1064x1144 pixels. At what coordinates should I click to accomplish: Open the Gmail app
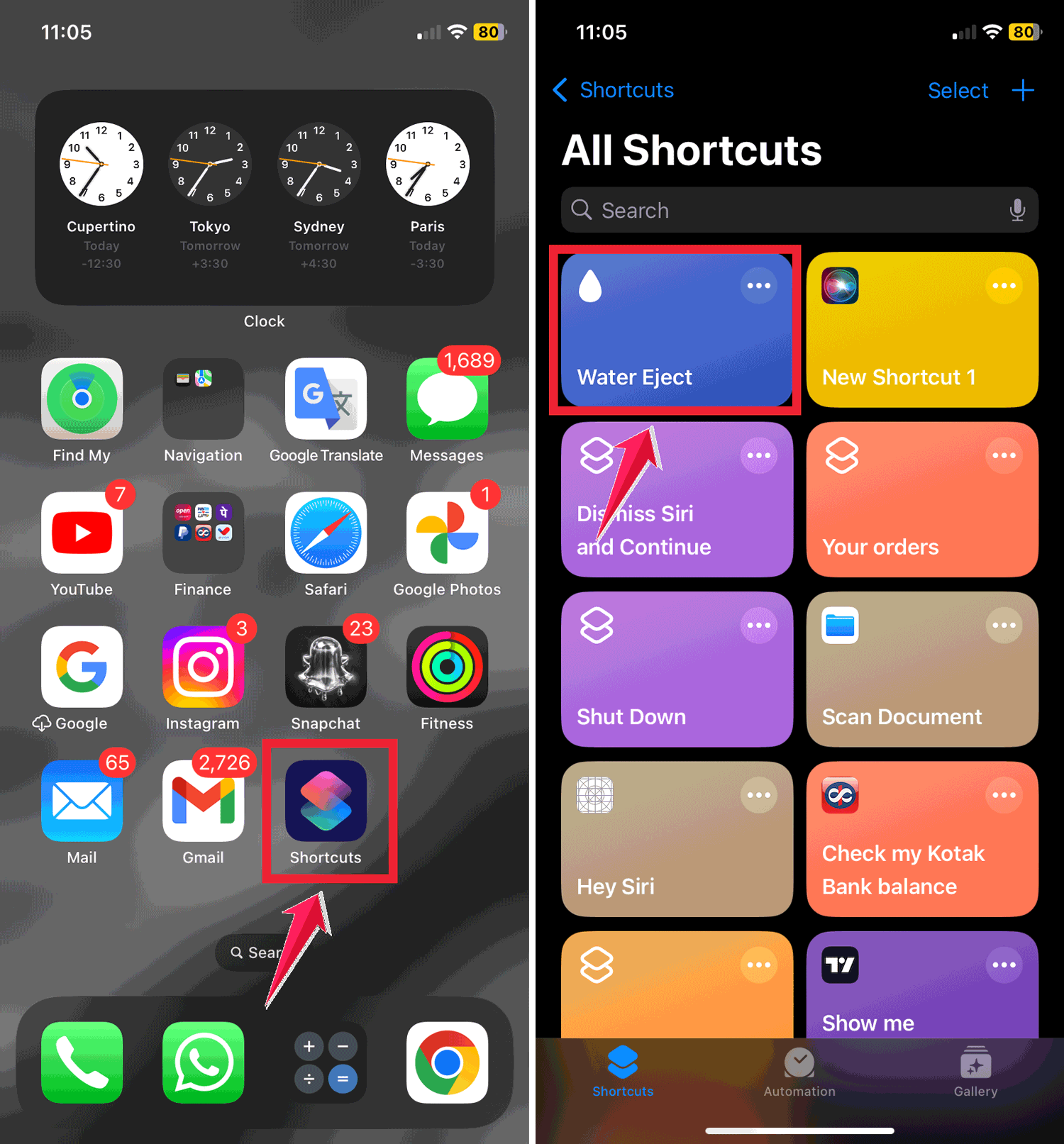(x=203, y=801)
